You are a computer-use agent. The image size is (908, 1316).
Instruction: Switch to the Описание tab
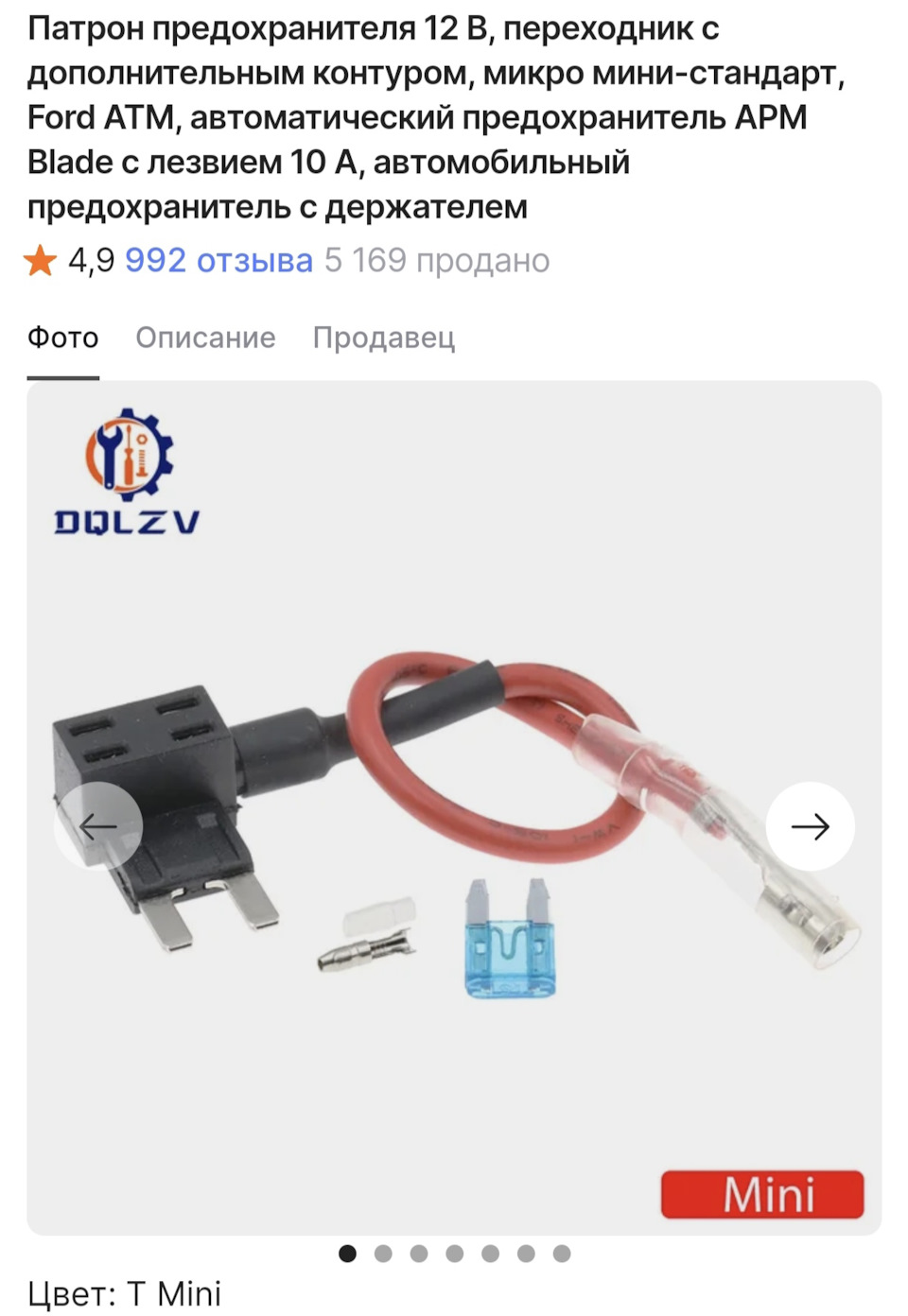click(x=205, y=338)
